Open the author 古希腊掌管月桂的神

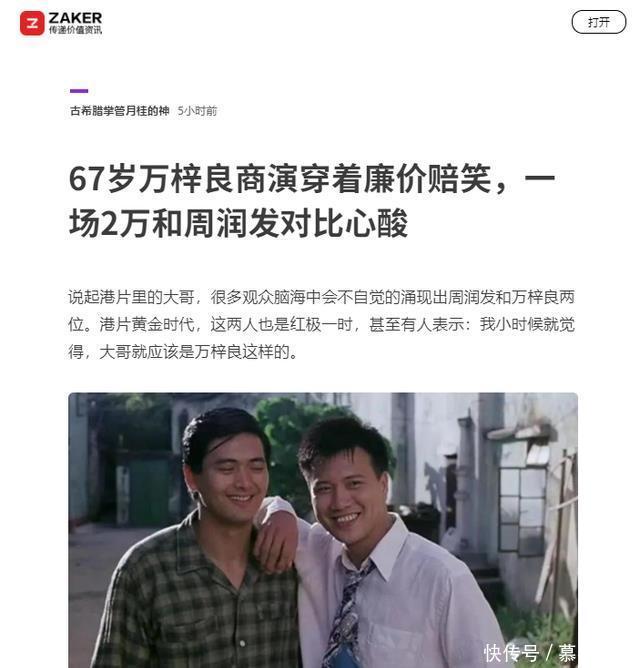(119, 111)
